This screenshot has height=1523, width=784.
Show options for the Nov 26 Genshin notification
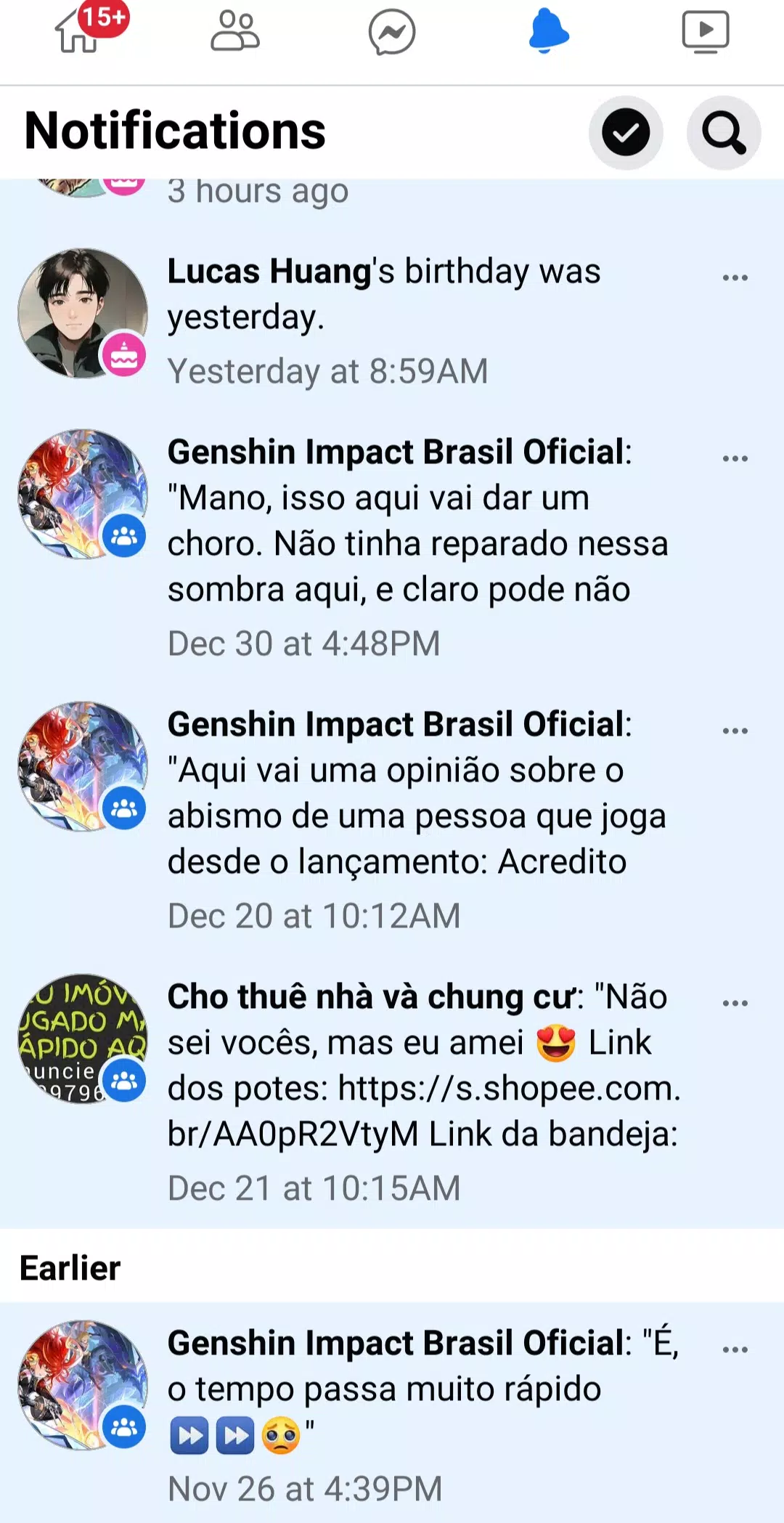coord(735,1350)
